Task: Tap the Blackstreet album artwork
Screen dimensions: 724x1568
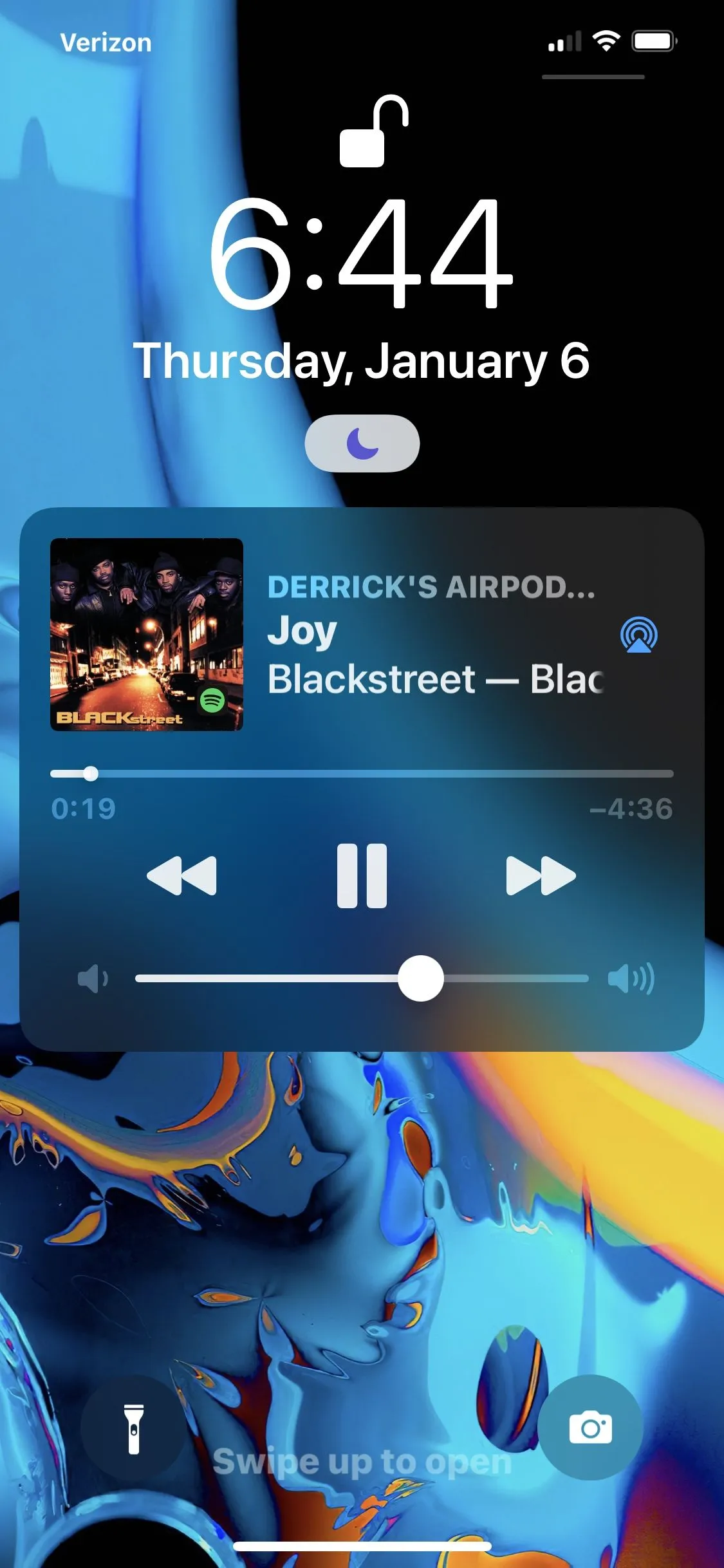Action: coord(147,635)
